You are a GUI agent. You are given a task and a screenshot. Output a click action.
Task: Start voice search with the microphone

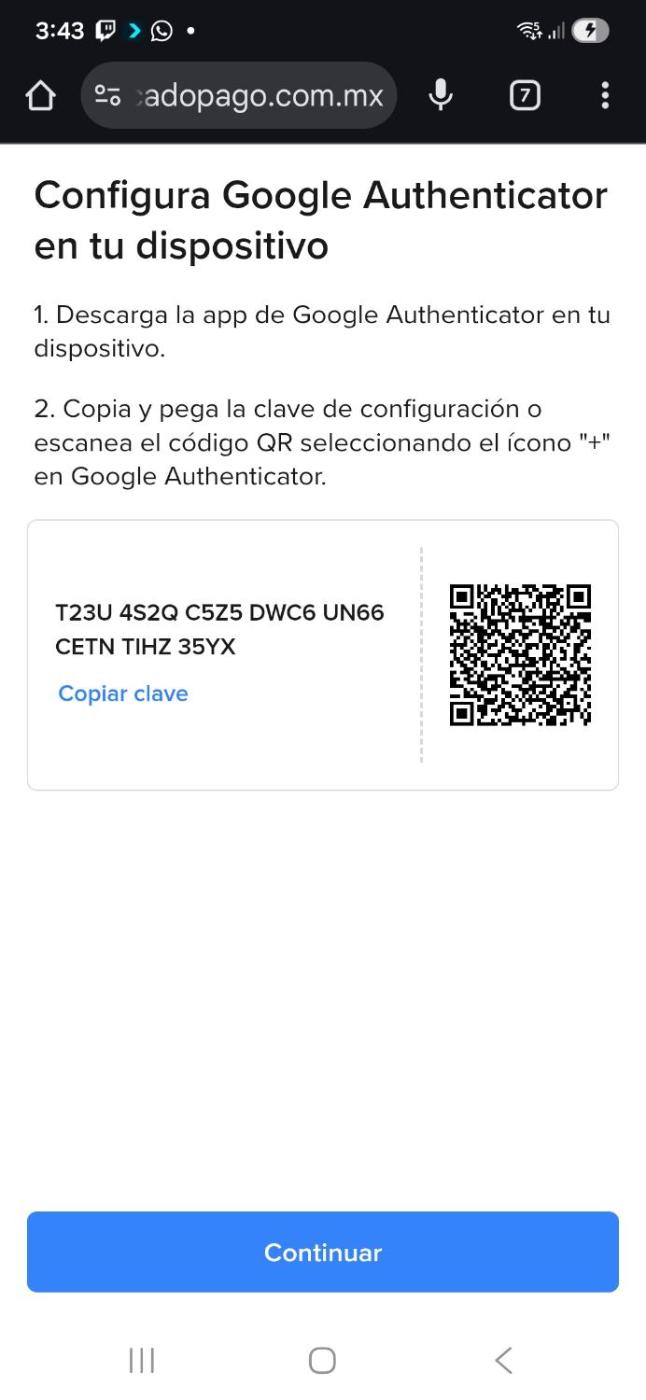coord(440,95)
